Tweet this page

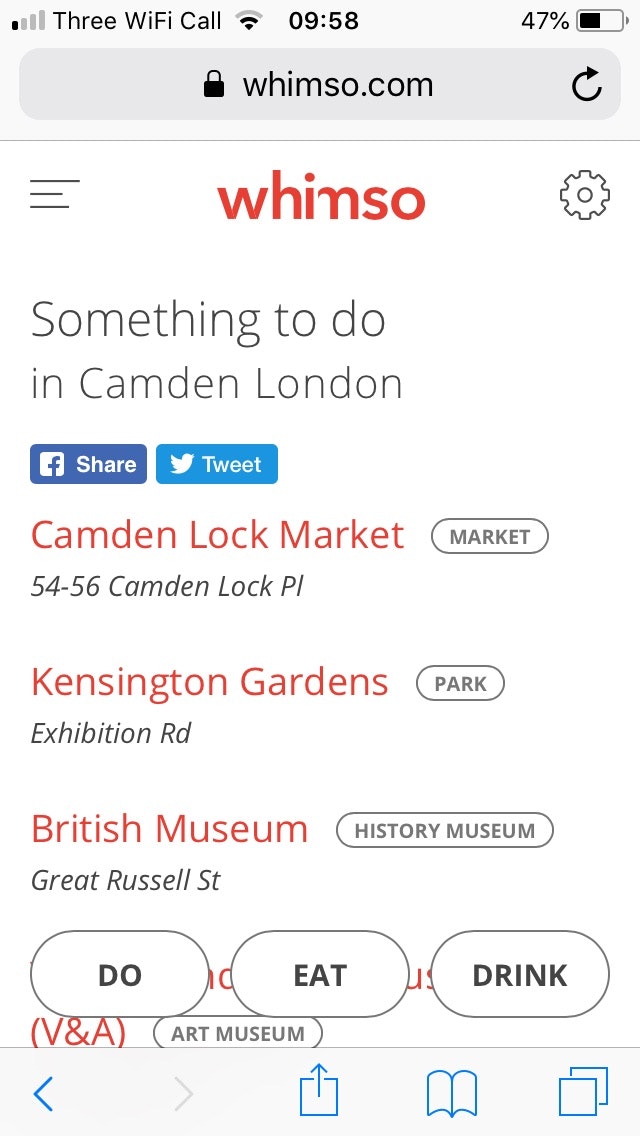click(x=217, y=464)
